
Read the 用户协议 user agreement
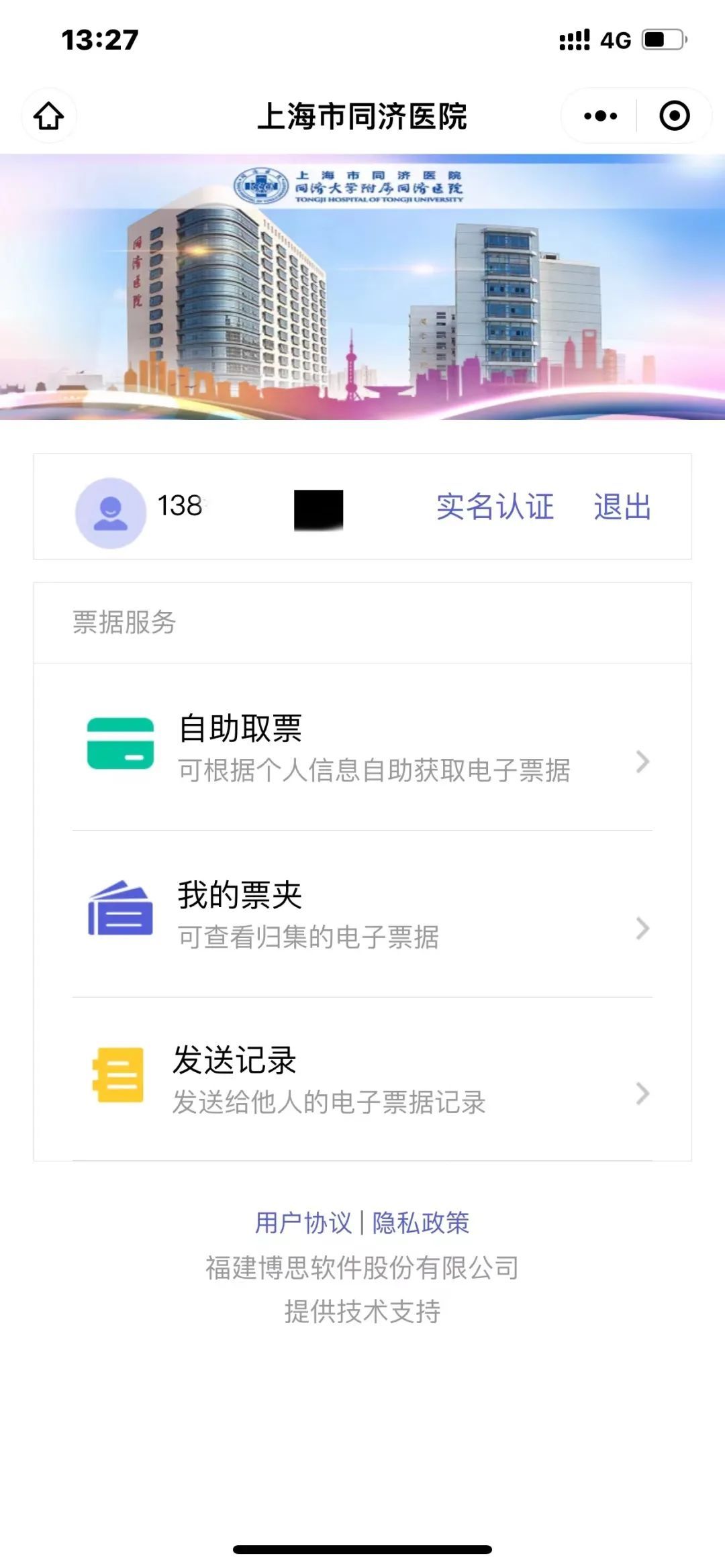click(x=303, y=1222)
